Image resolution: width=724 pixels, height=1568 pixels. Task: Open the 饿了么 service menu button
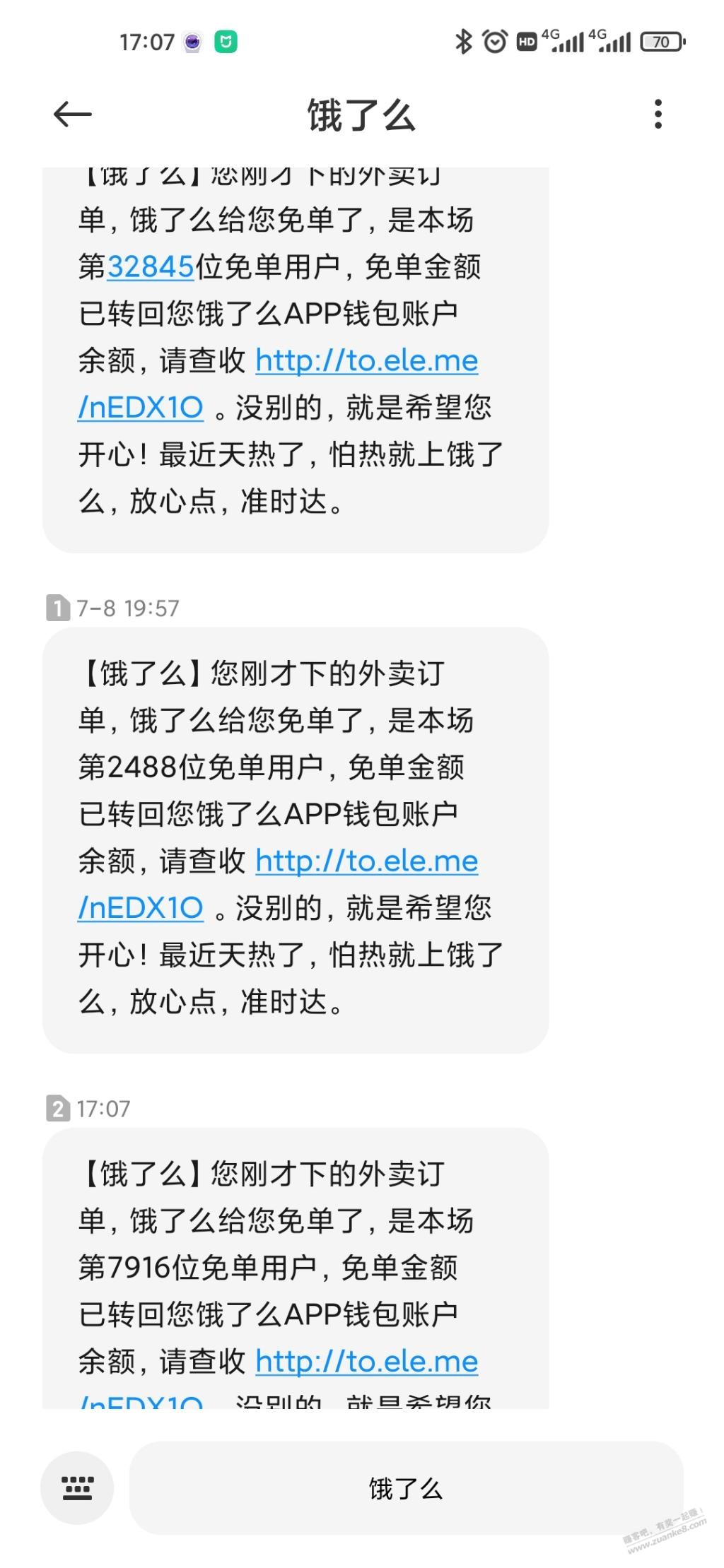[x=406, y=1488]
